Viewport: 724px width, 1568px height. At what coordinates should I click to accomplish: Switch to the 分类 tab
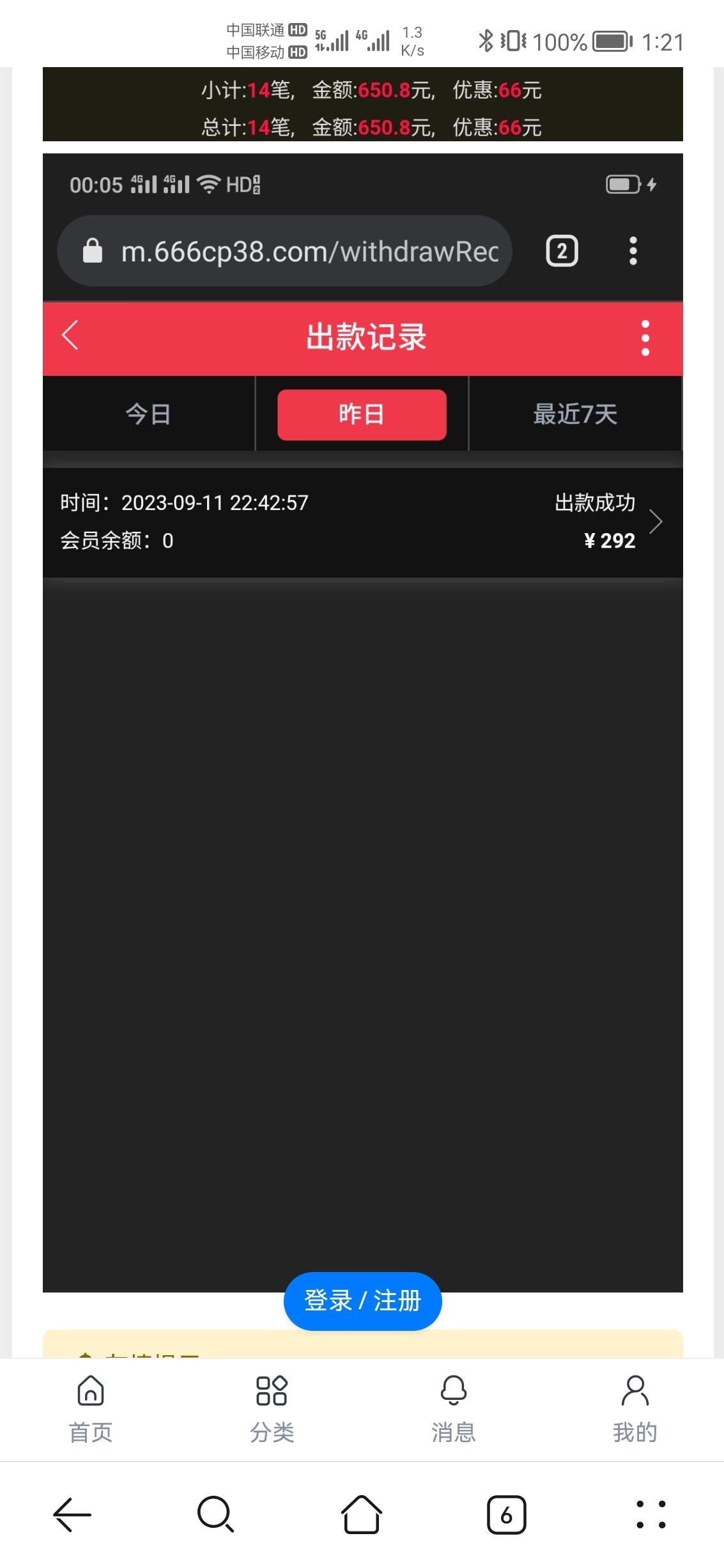click(272, 1409)
